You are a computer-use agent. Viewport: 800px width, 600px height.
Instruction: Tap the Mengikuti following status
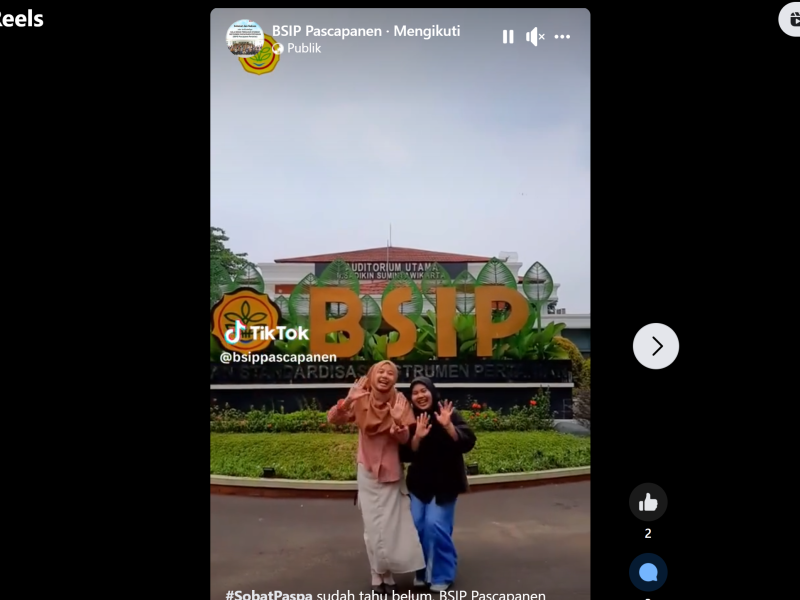coord(427,31)
